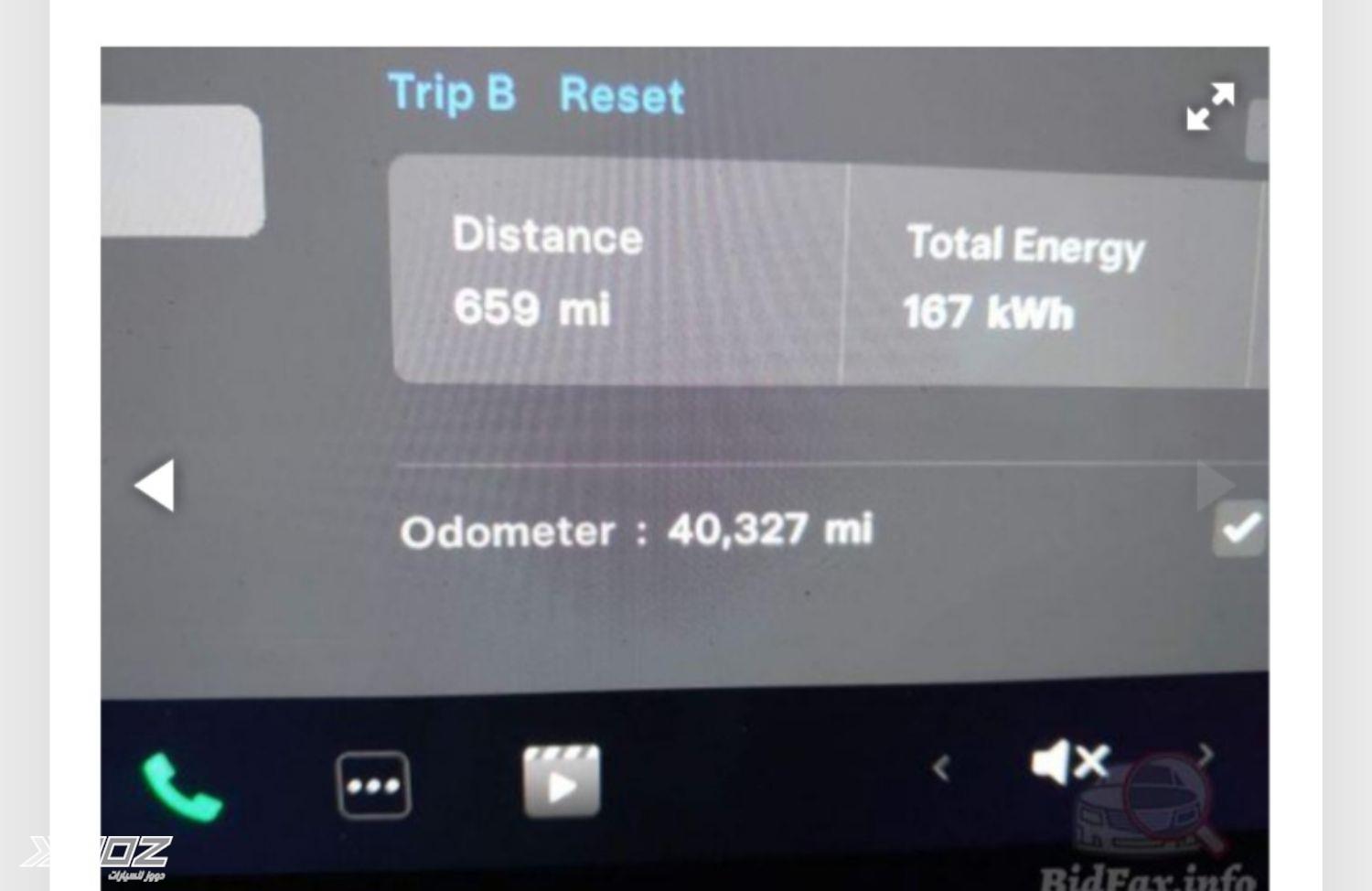The width and height of the screenshot is (1372, 891).
Task: Expand the photo to fullscreen
Action: [x=1209, y=106]
